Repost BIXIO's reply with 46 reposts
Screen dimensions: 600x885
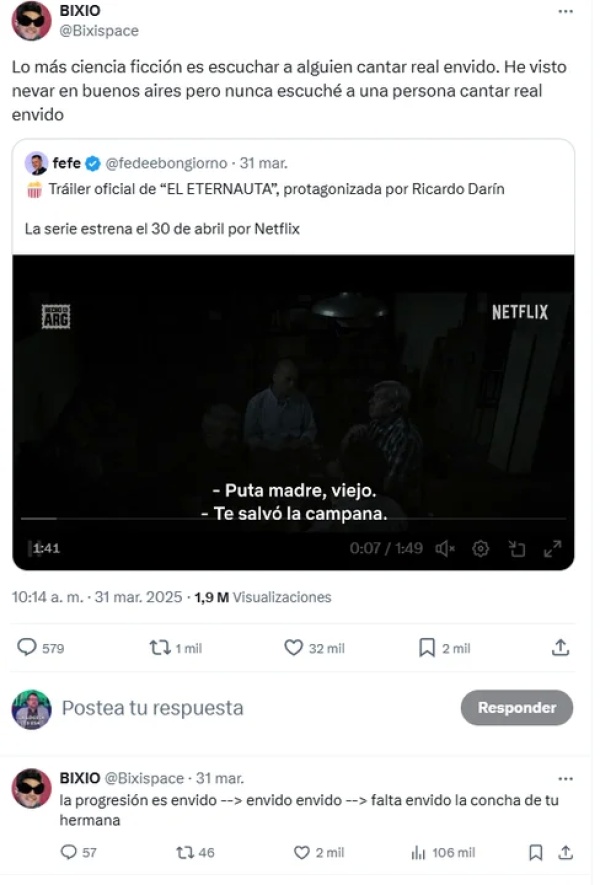(183, 852)
